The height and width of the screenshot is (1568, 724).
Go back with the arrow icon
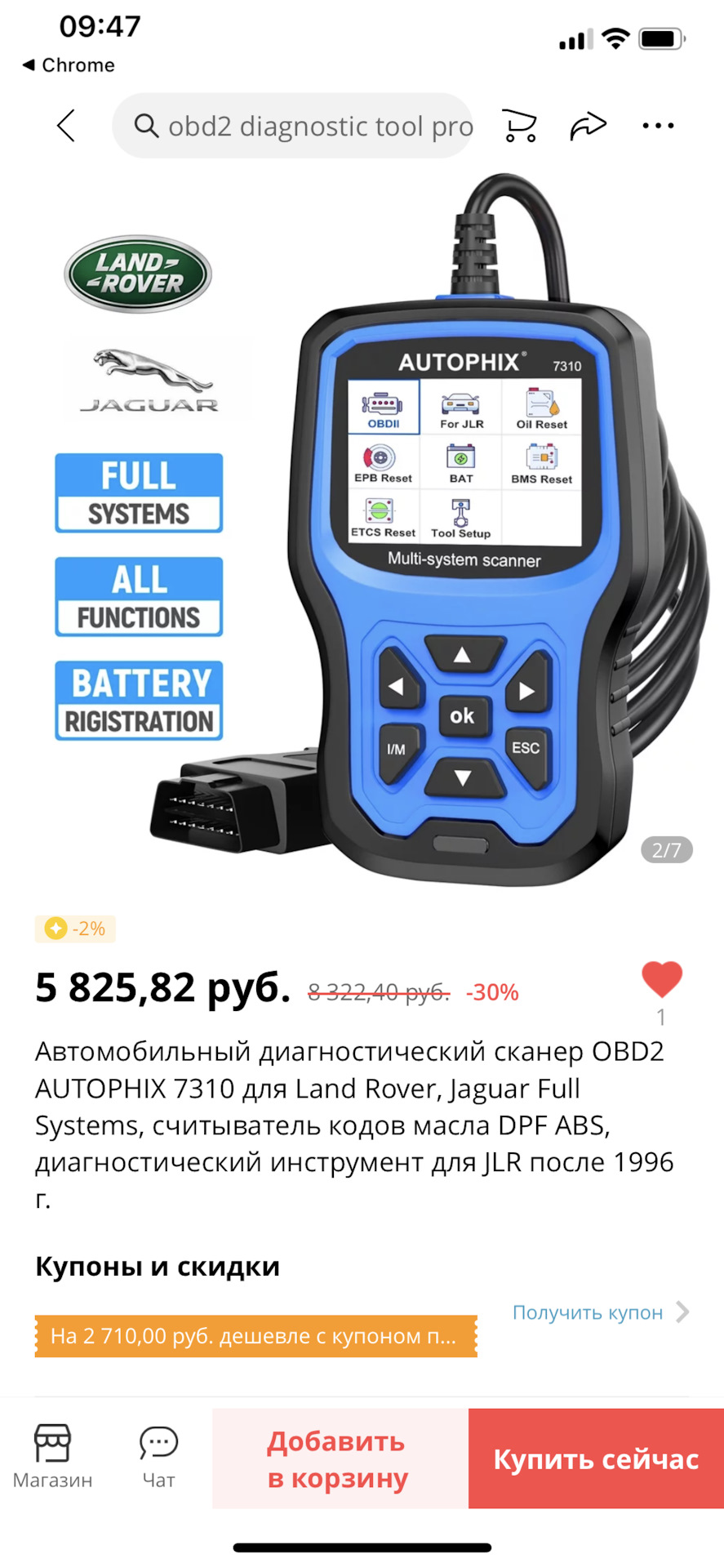pos(66,126)
